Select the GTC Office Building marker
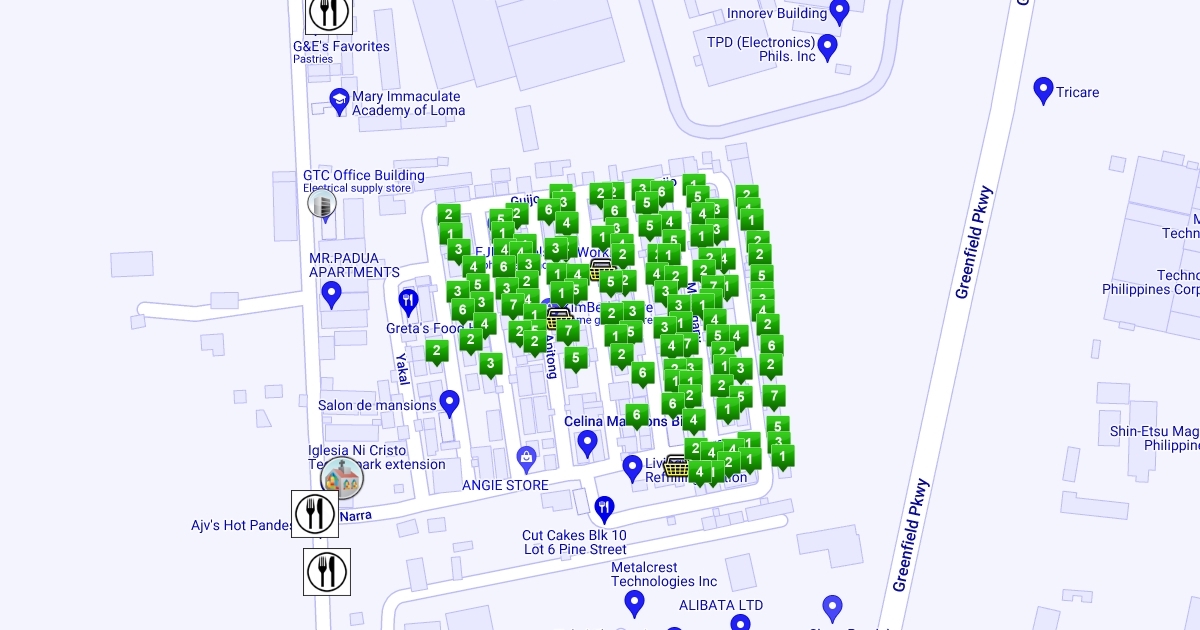 pyautogui.click(x=321, y=204)
